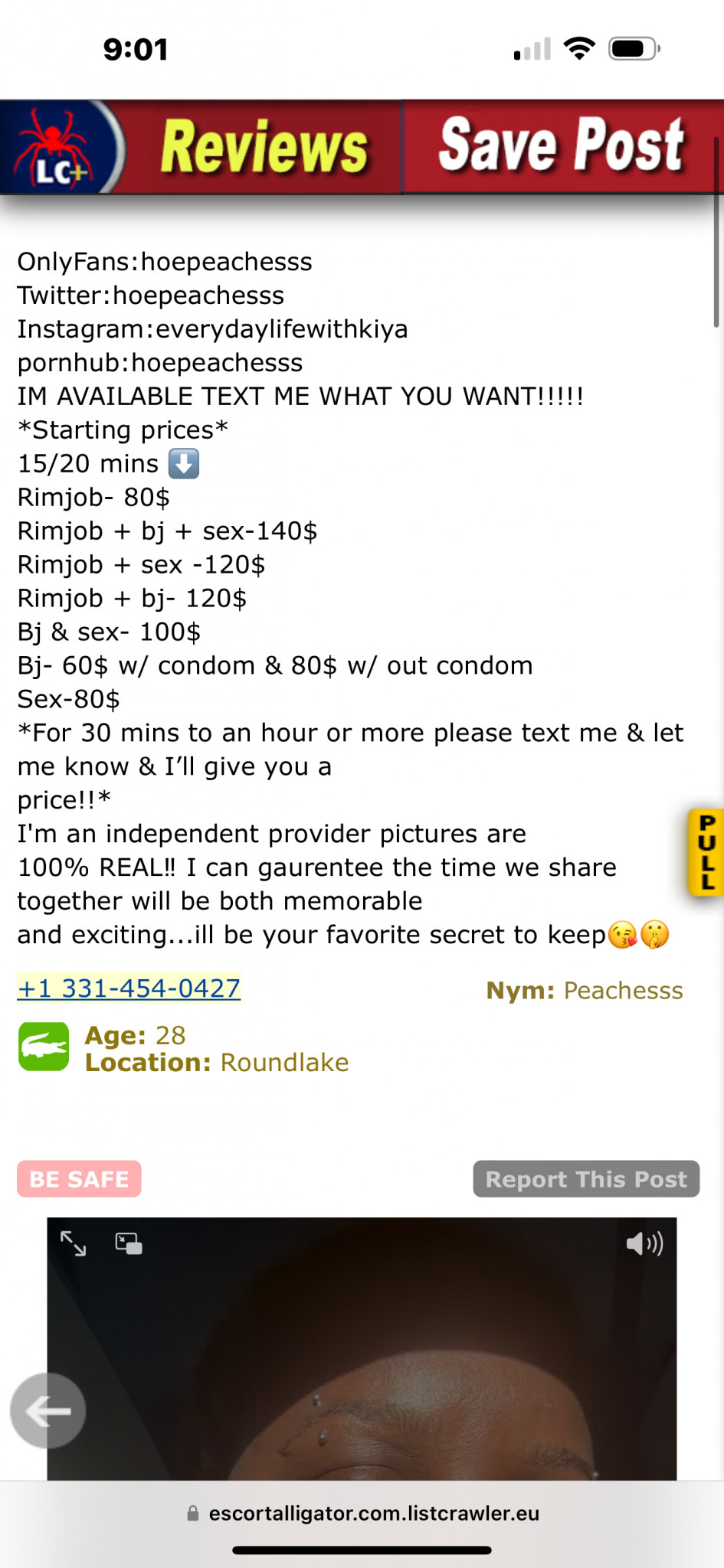This screenshot has width=724, height=1568.
Task: Open the Reviews section
Action: (x=264, y=147)
